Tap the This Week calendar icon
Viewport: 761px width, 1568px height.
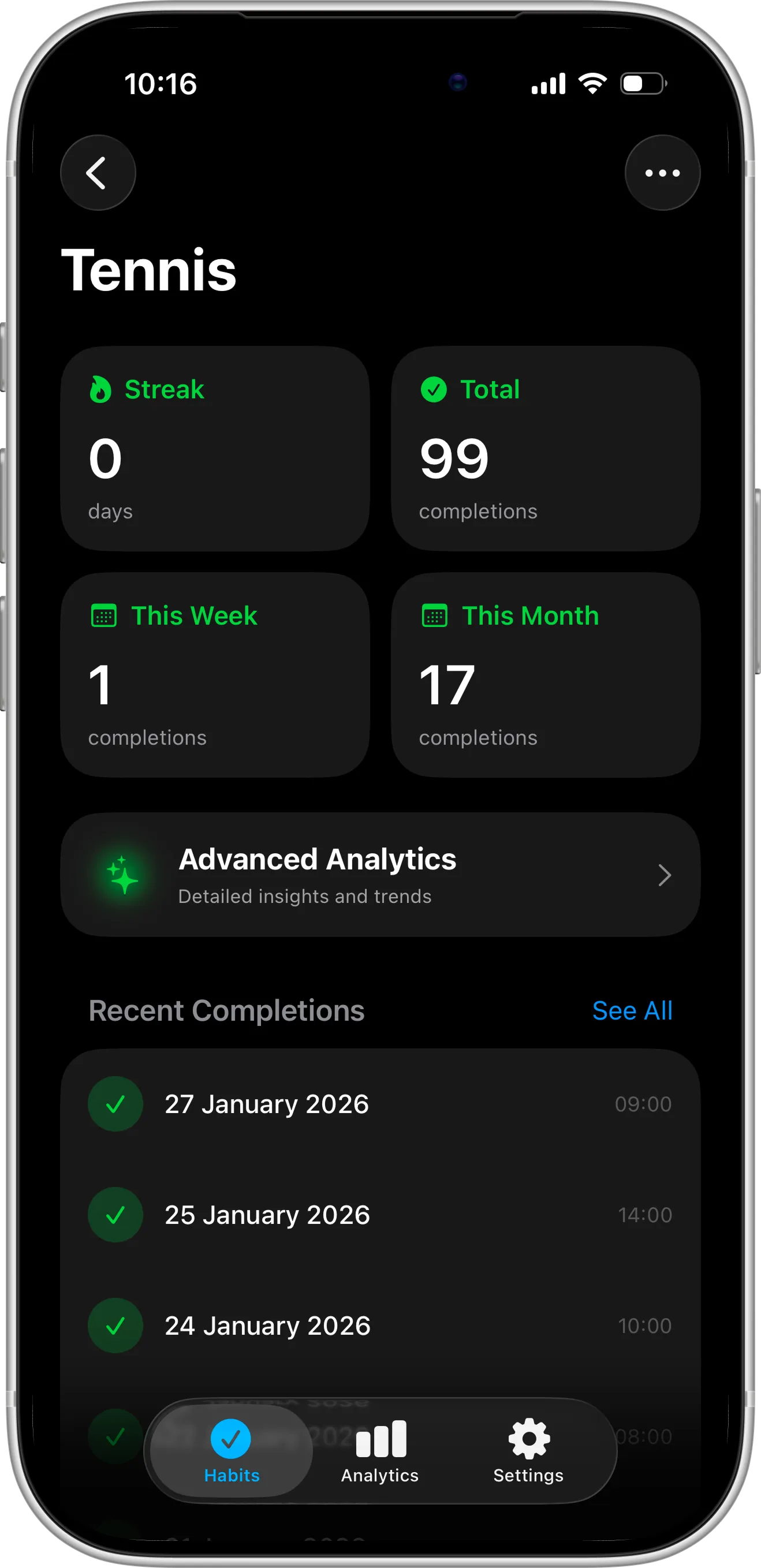click(105, 615)
